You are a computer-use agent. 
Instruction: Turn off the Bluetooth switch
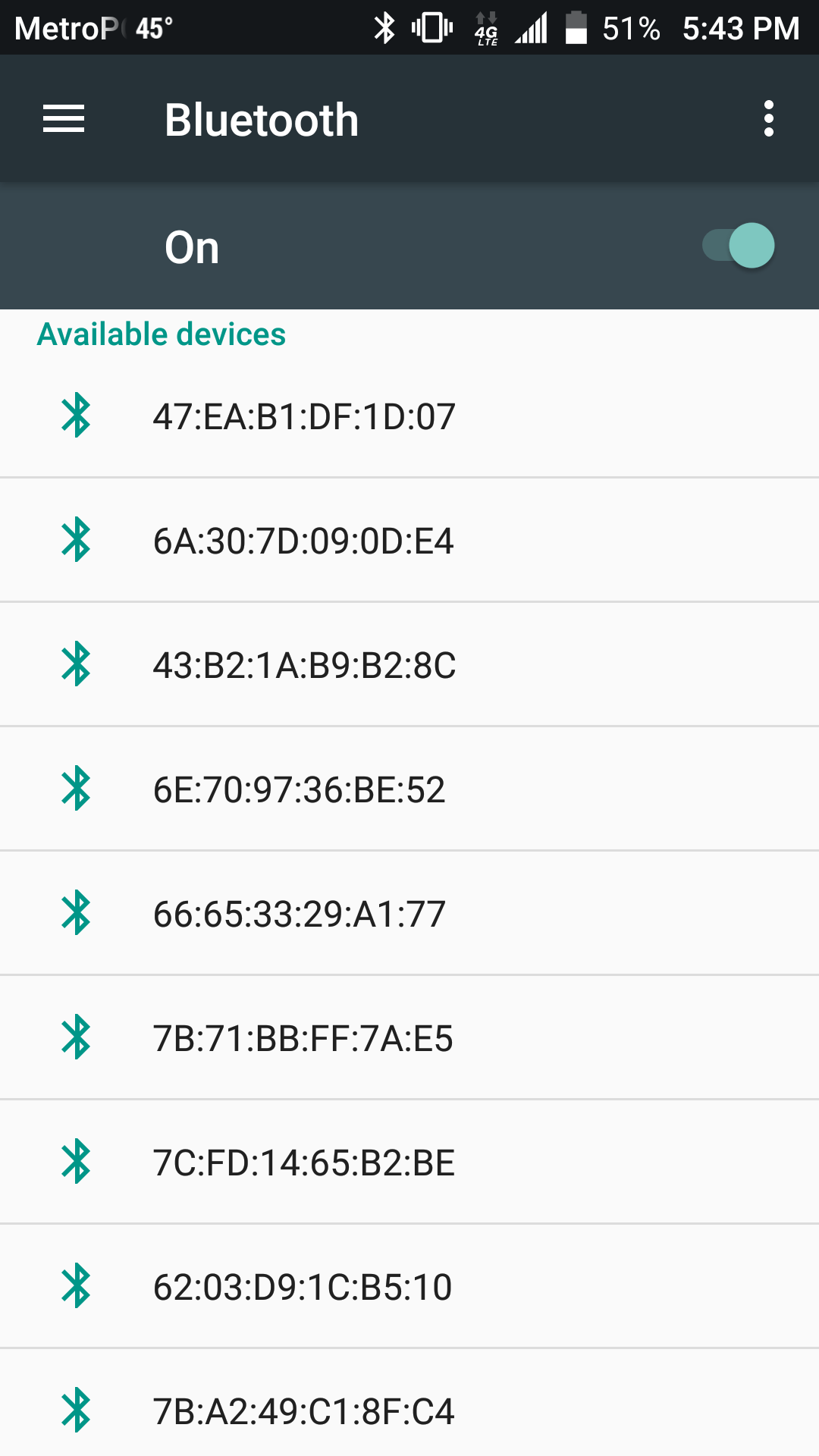pyautogui.click(x=738, y=246)
